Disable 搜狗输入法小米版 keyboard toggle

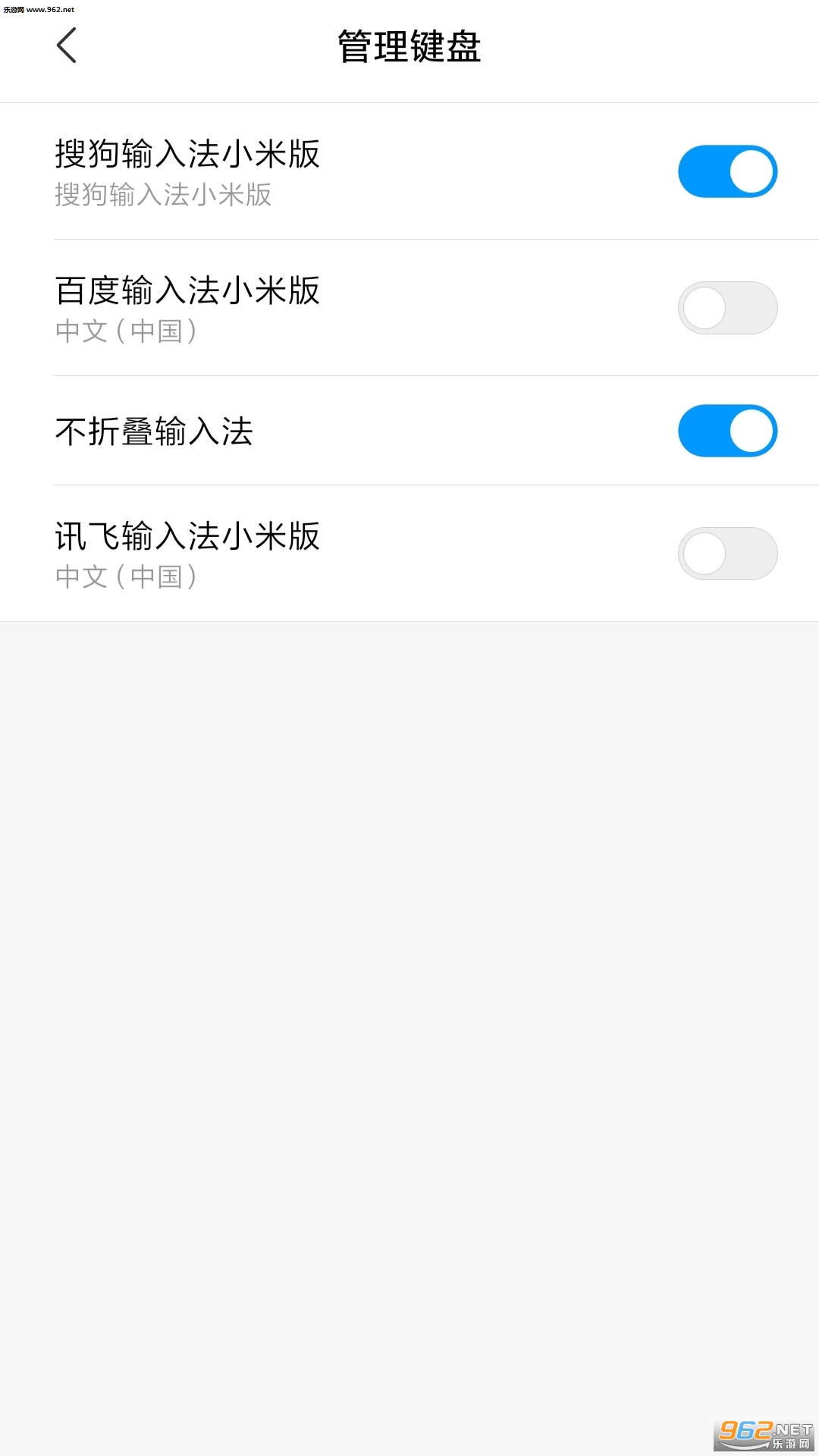(x=727, y=171)
